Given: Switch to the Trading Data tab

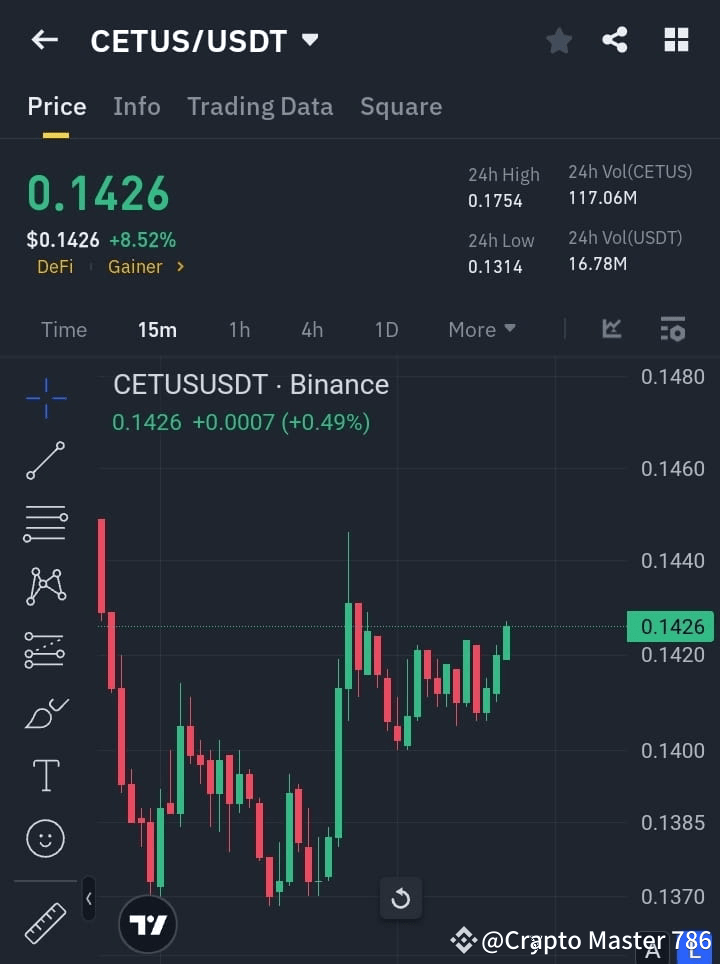Looking at the screenshot, I should [260, 107].
